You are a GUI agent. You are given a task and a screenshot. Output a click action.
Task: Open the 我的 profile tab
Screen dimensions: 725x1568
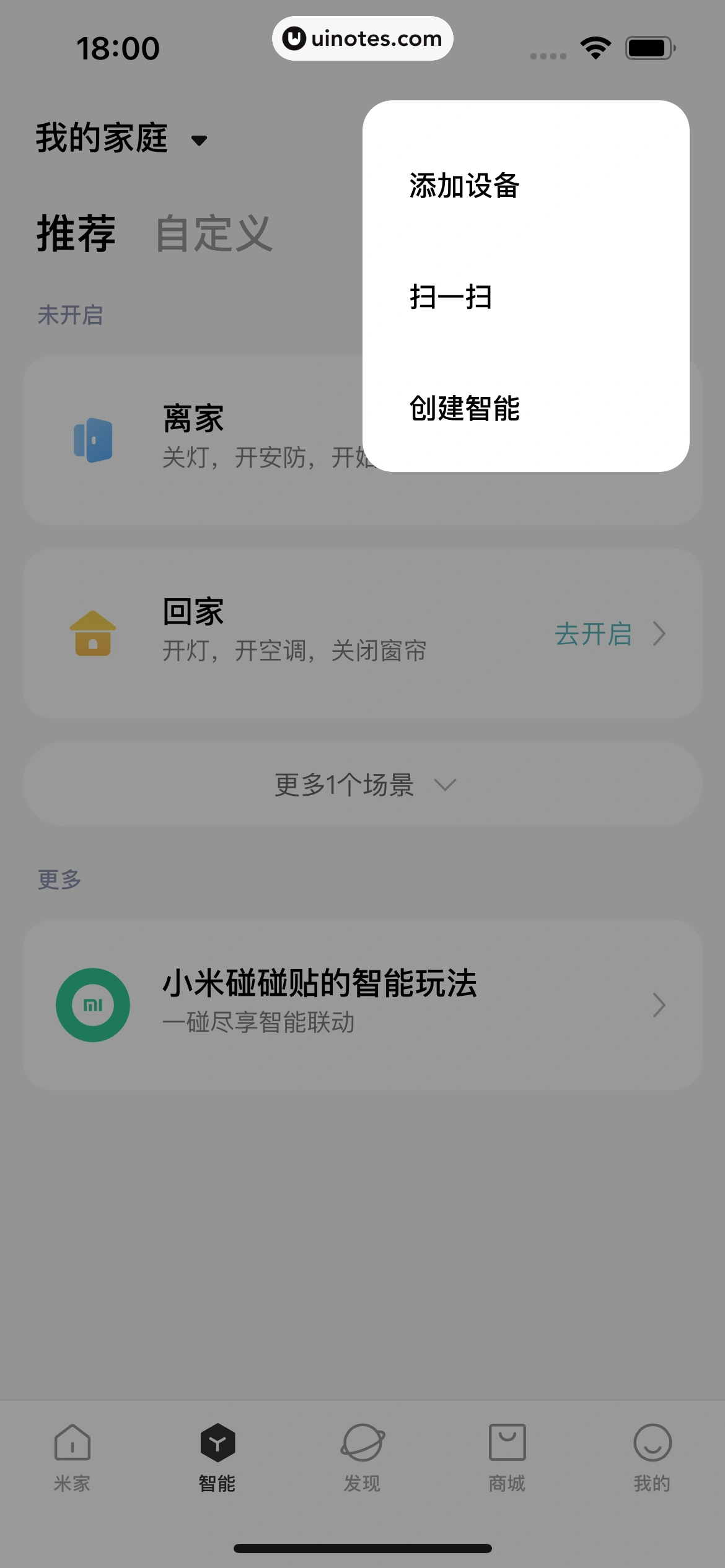[652, 1457]
